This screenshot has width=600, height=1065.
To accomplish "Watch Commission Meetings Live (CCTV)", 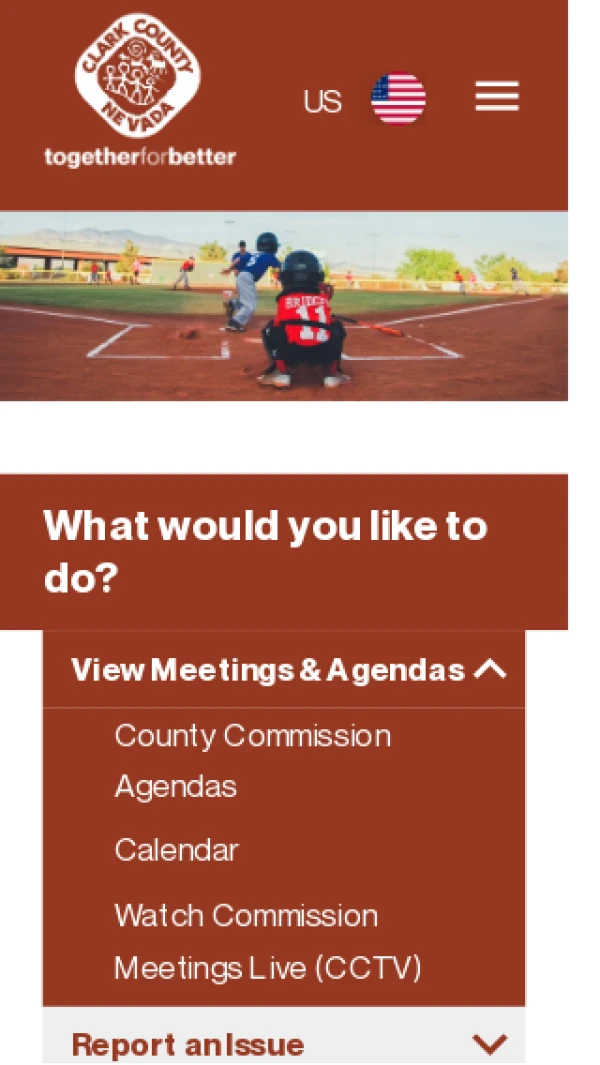I will click(x=267, y=941).
